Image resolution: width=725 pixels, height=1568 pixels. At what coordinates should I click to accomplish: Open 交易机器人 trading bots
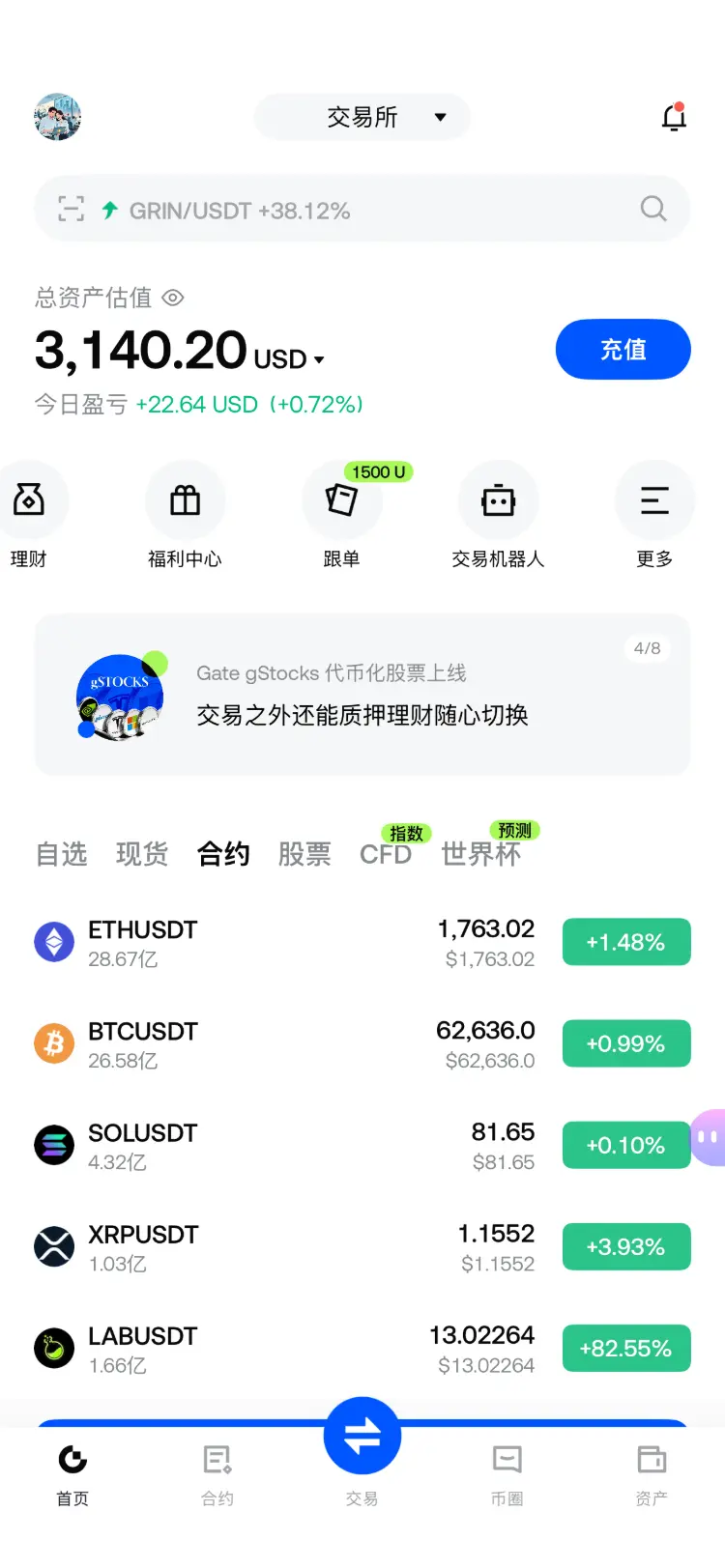pos(498,515)
